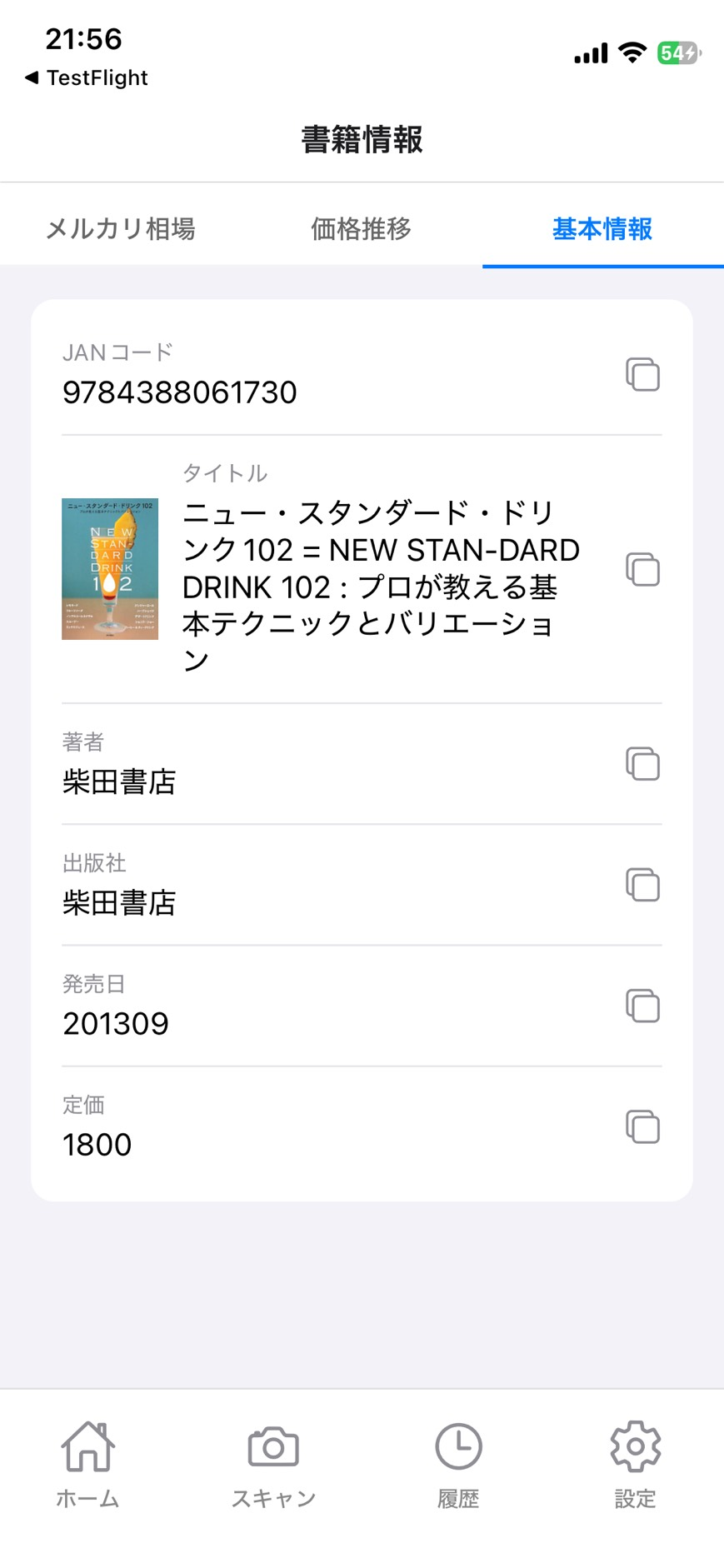Select the 基本情報 tab
724x1568 pixels.
pos(602,228)
